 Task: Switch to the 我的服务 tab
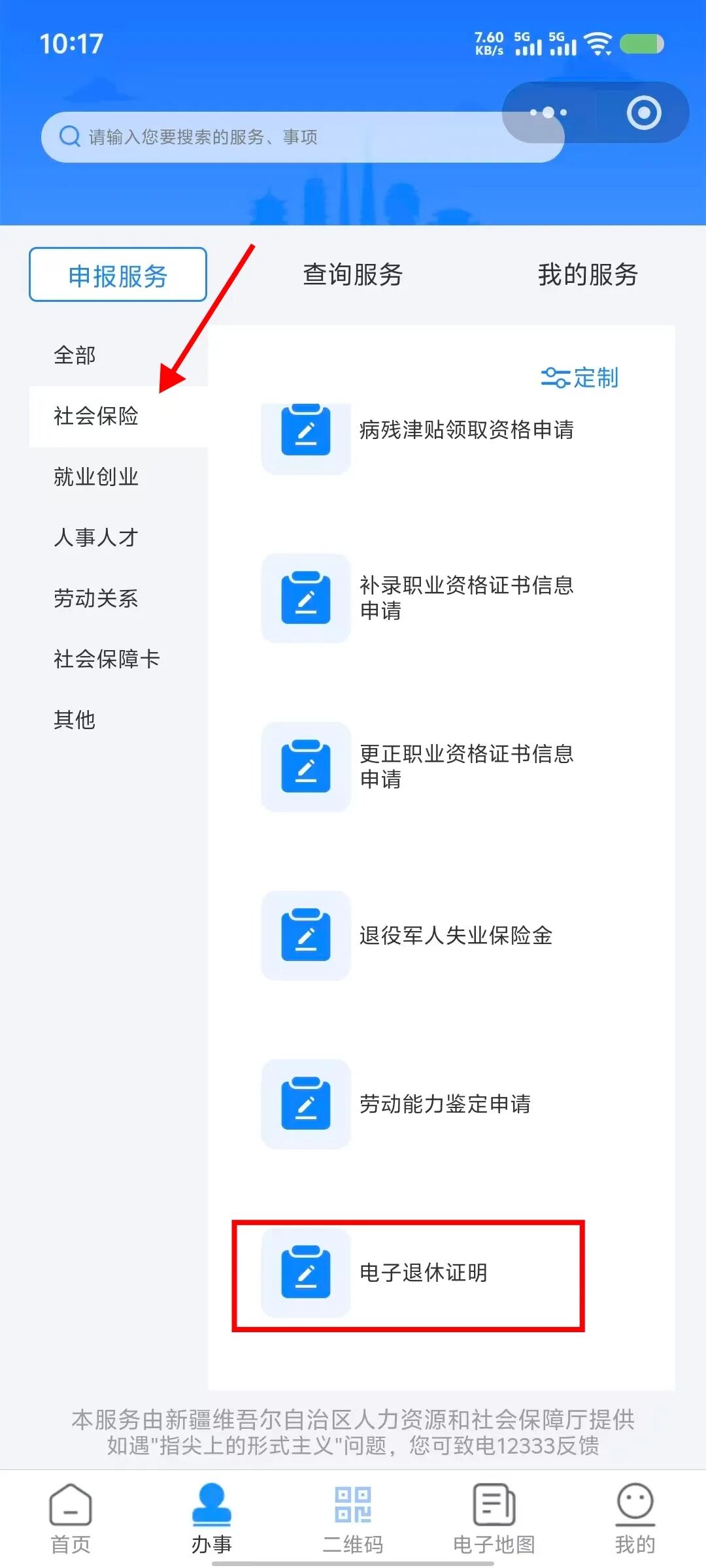tap(587, 275)
